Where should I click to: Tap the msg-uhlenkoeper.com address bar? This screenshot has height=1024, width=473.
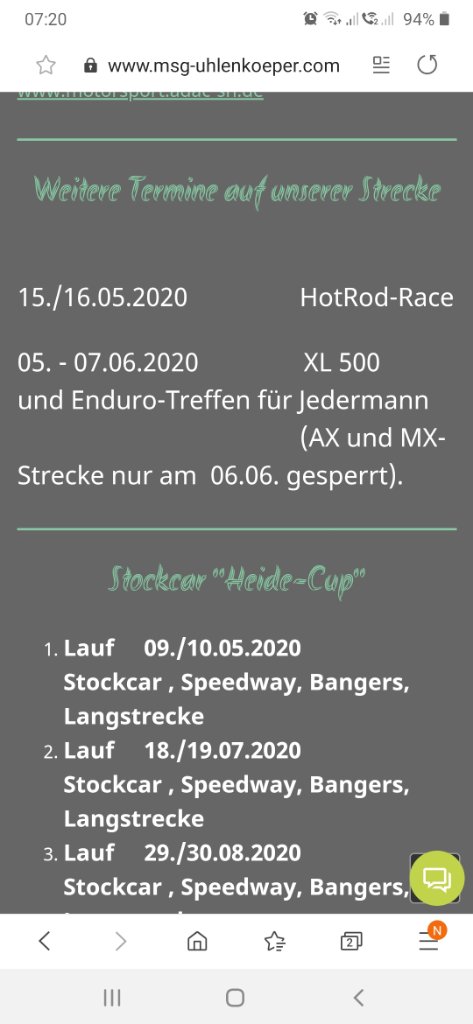212,65
